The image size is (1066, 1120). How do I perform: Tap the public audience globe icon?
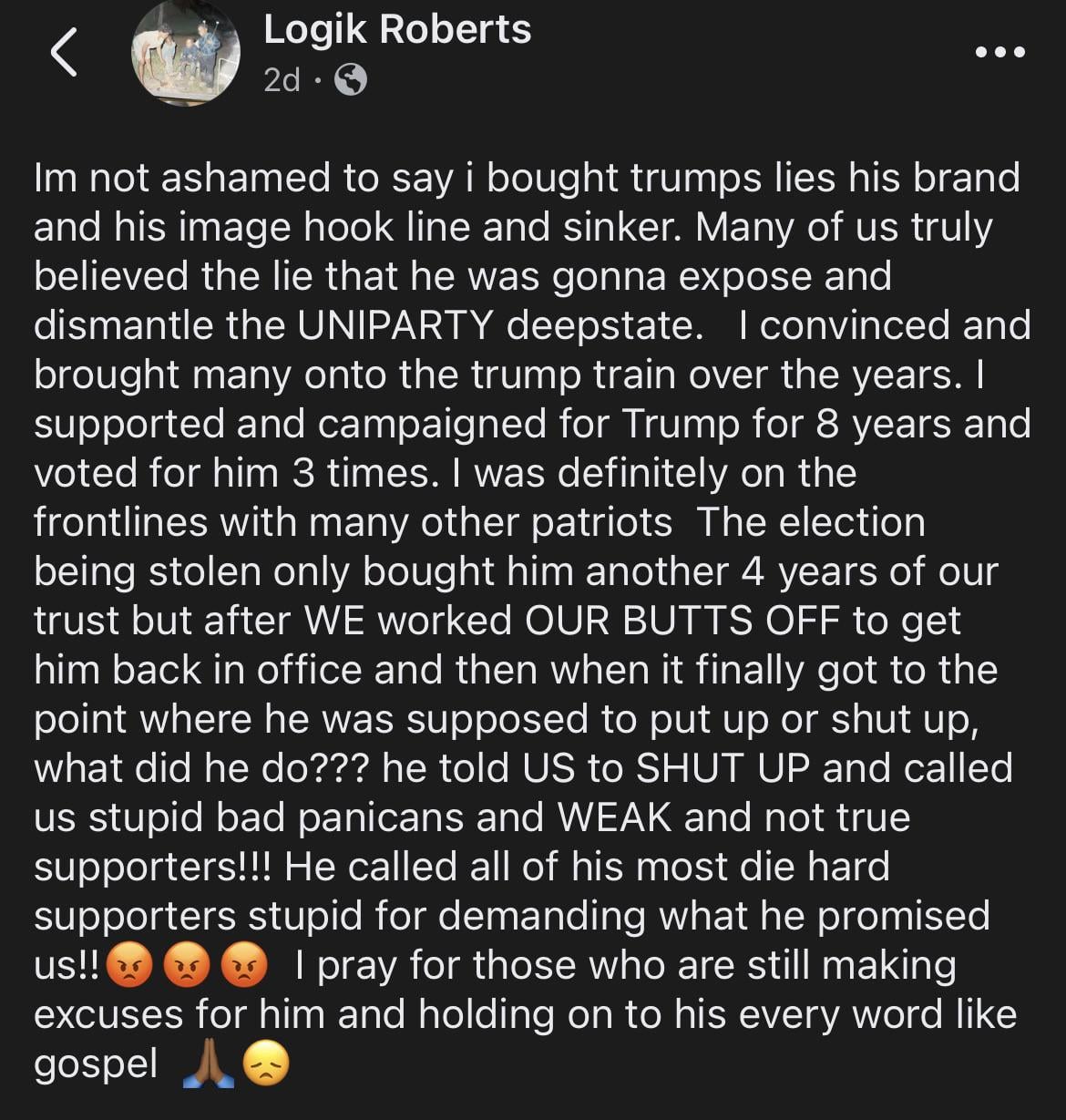click(351, 81)
